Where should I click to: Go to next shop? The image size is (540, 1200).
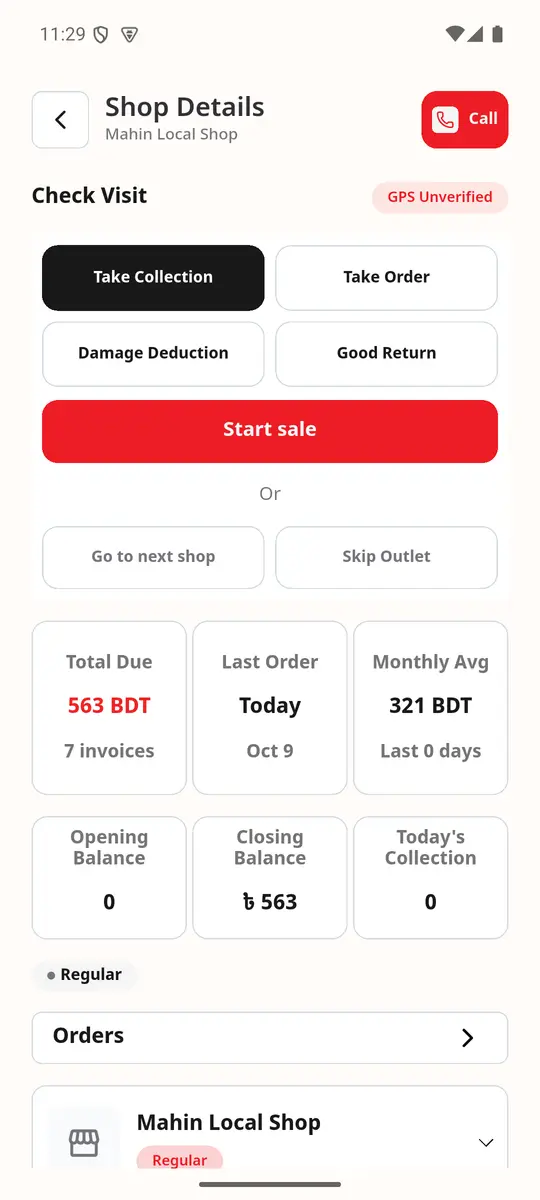[x=153, y=557]
